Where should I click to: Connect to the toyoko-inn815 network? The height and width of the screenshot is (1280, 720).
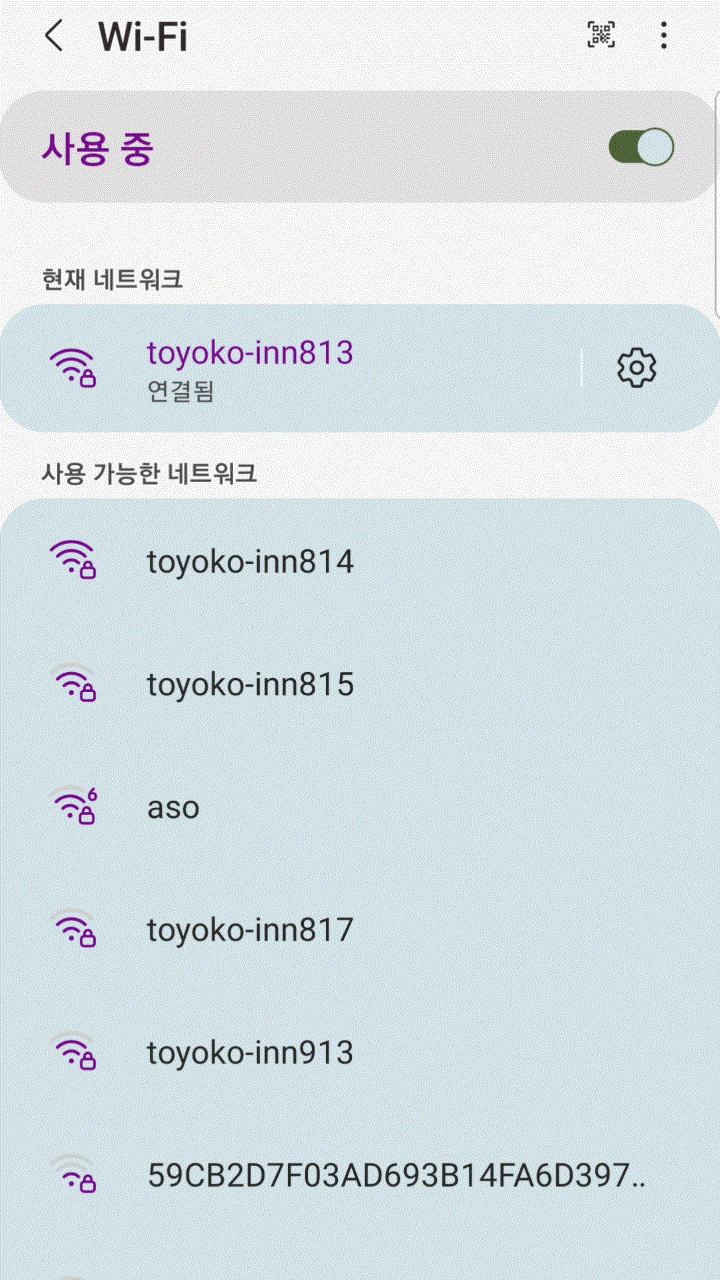click(250, 684)
